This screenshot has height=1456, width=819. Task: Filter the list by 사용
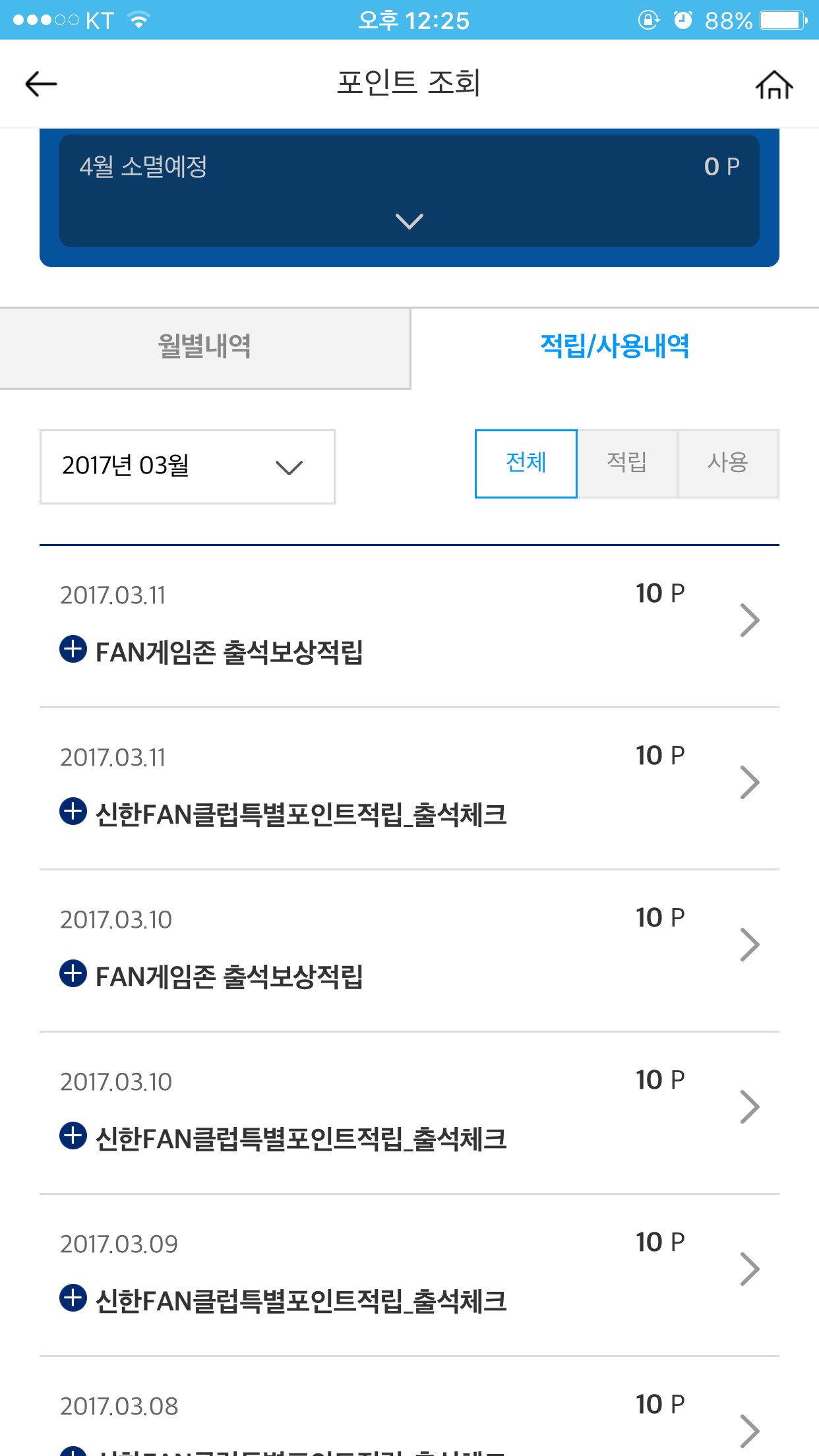point(727,463)
